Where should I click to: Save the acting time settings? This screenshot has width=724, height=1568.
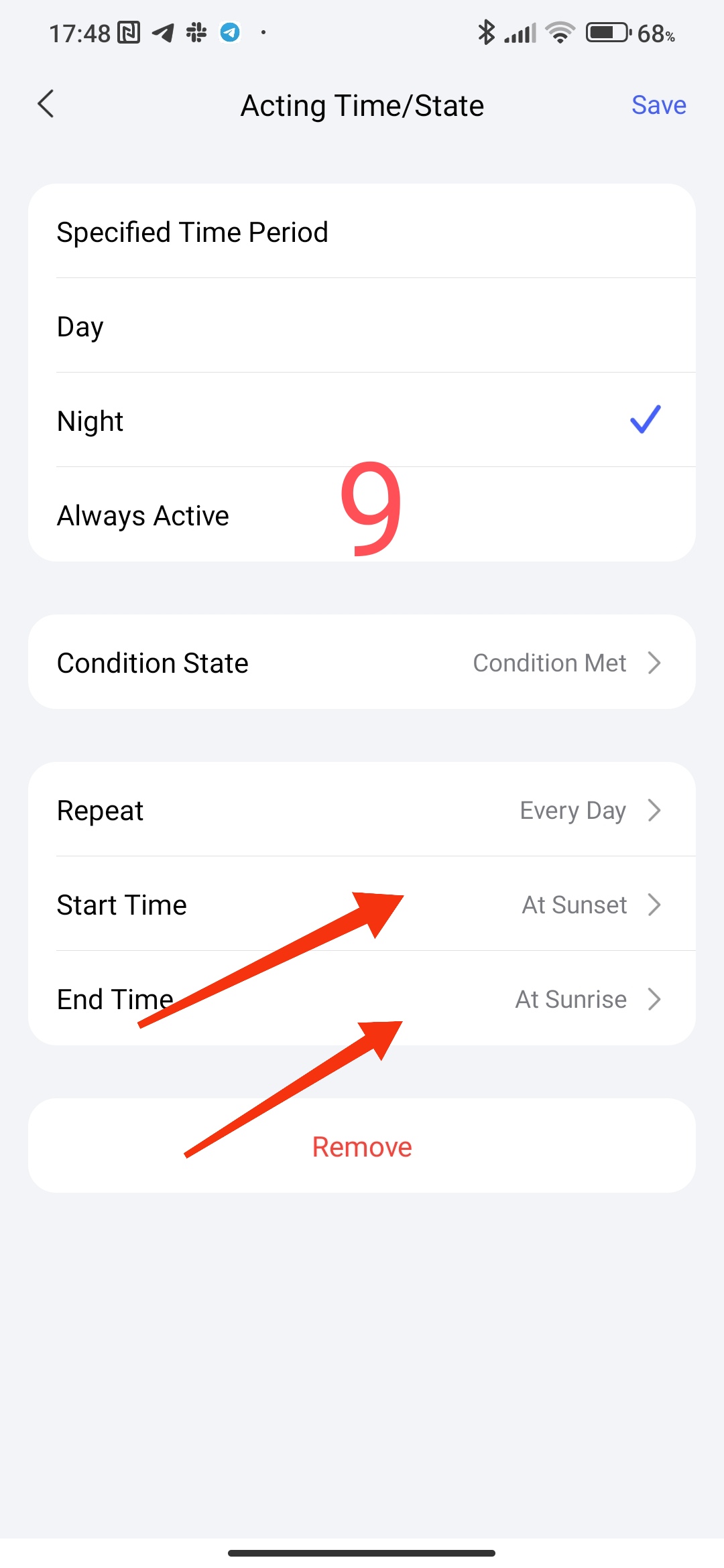pyautogui.click(x=658, y=105)
